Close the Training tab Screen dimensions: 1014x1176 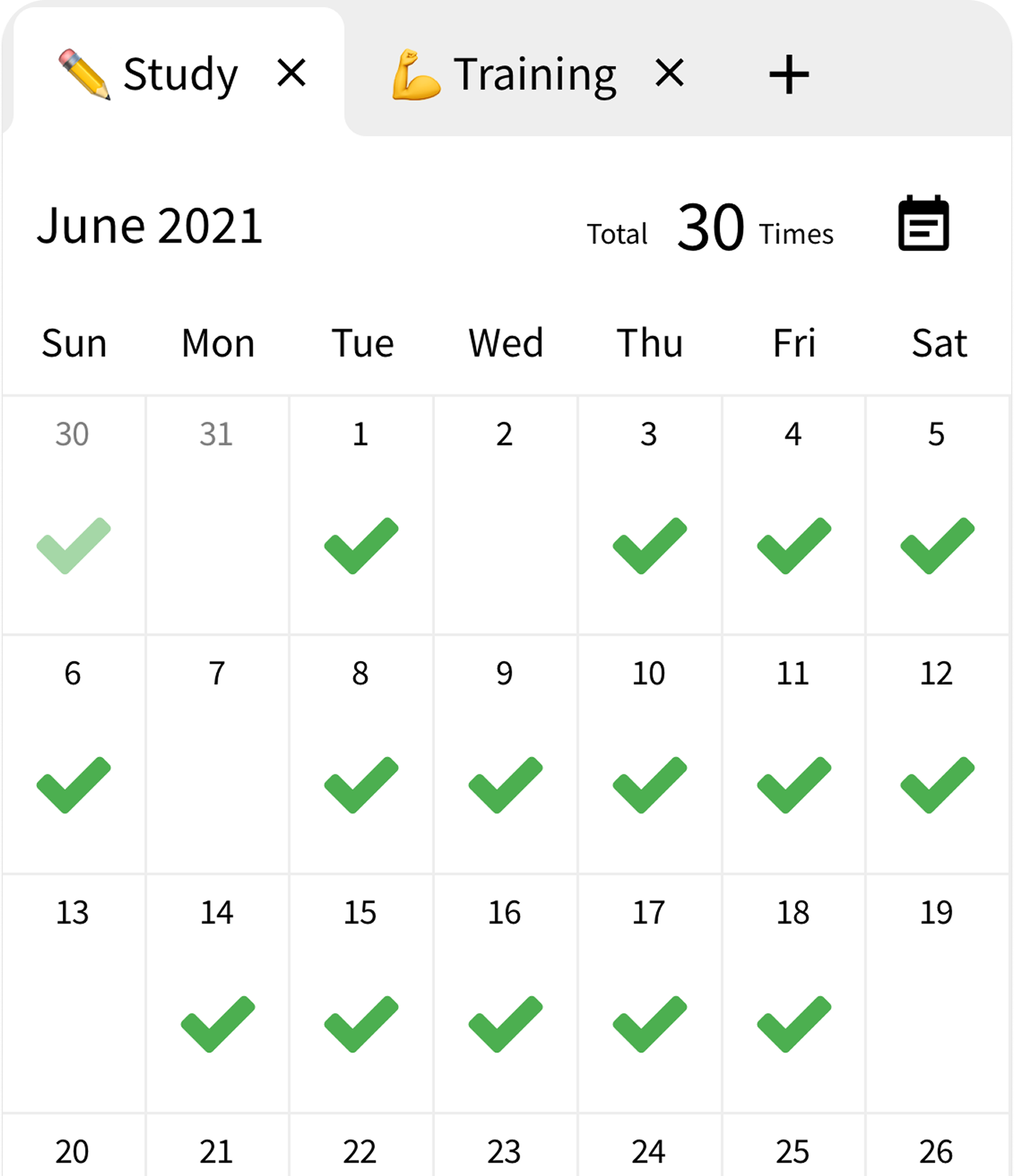[x=669, y=74]
